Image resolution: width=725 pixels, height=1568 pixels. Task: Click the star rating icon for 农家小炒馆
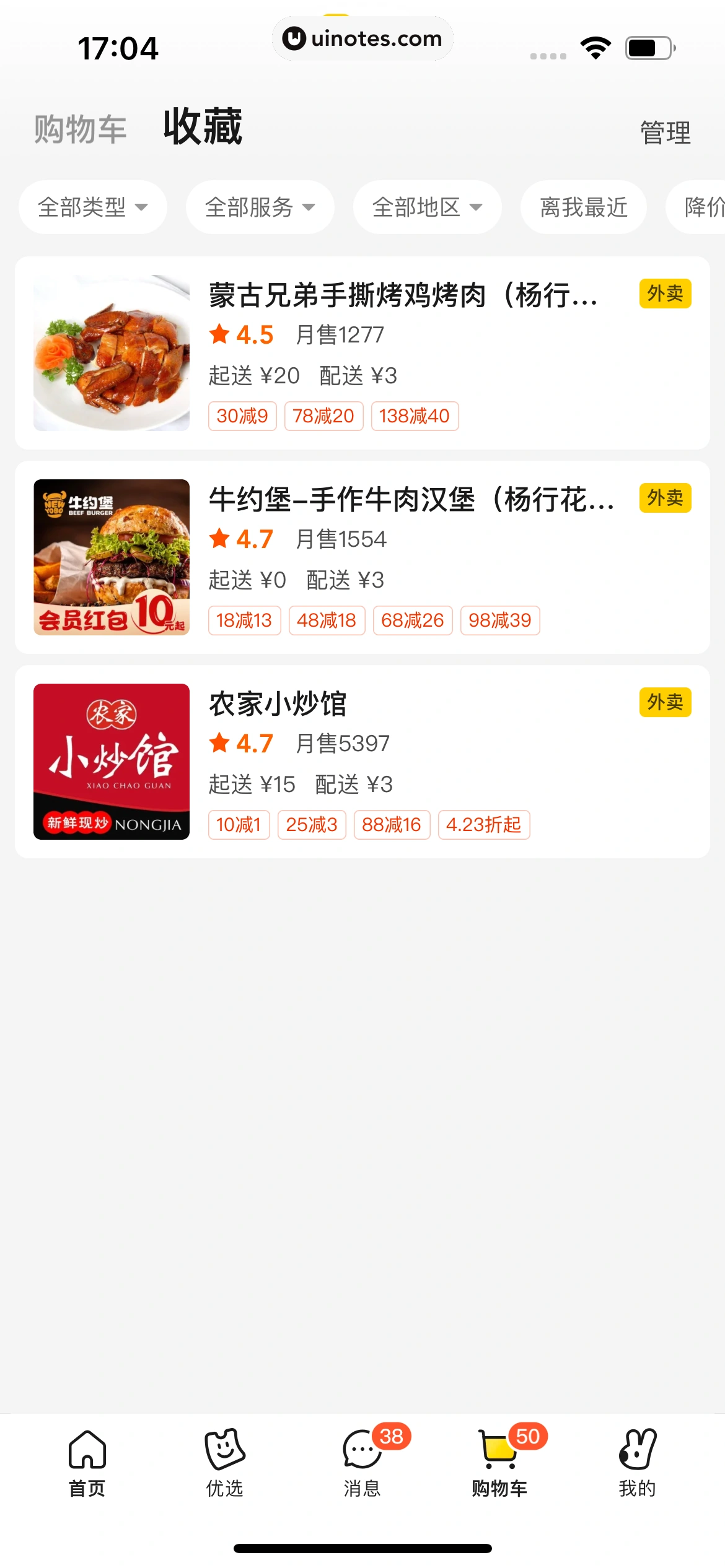click(x=219, y=743)
